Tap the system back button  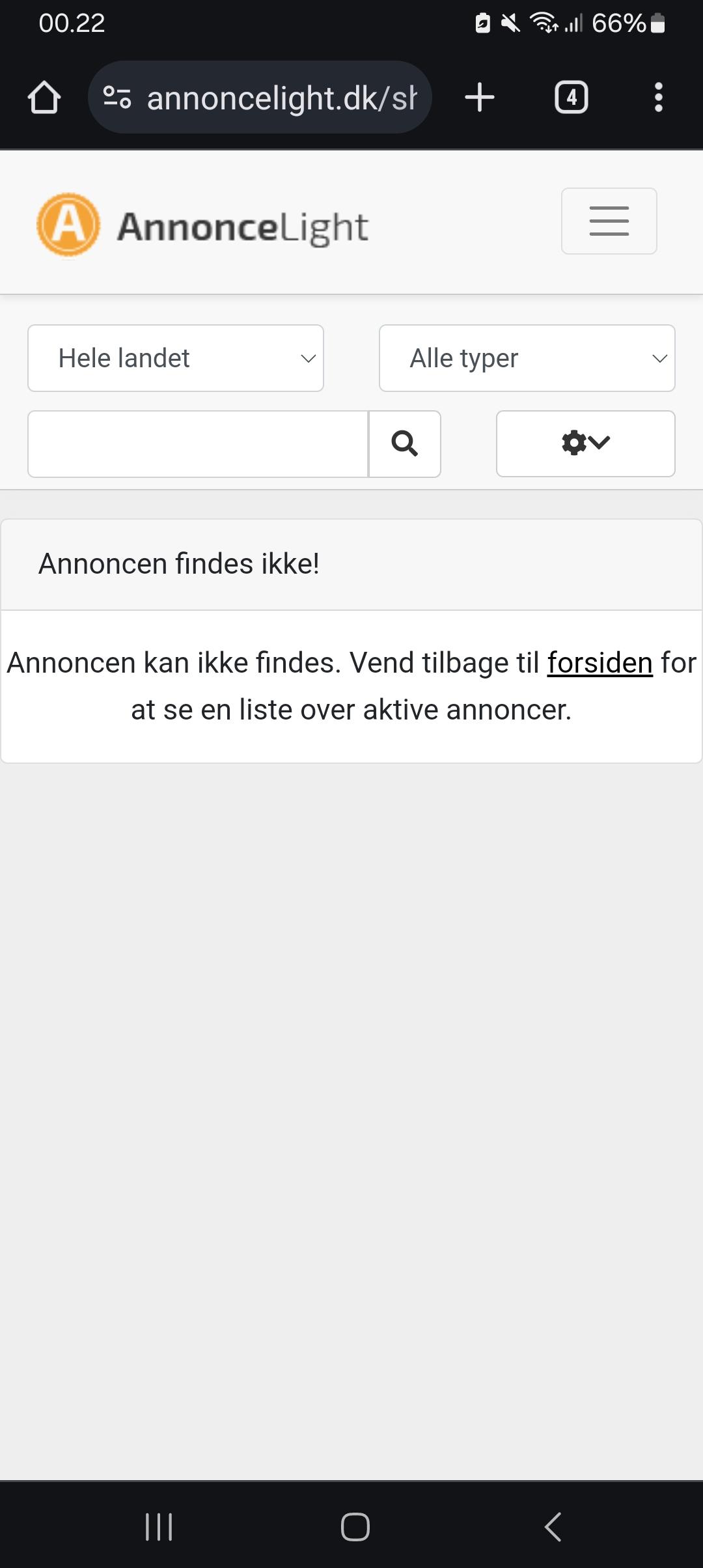click(553, 1526)
